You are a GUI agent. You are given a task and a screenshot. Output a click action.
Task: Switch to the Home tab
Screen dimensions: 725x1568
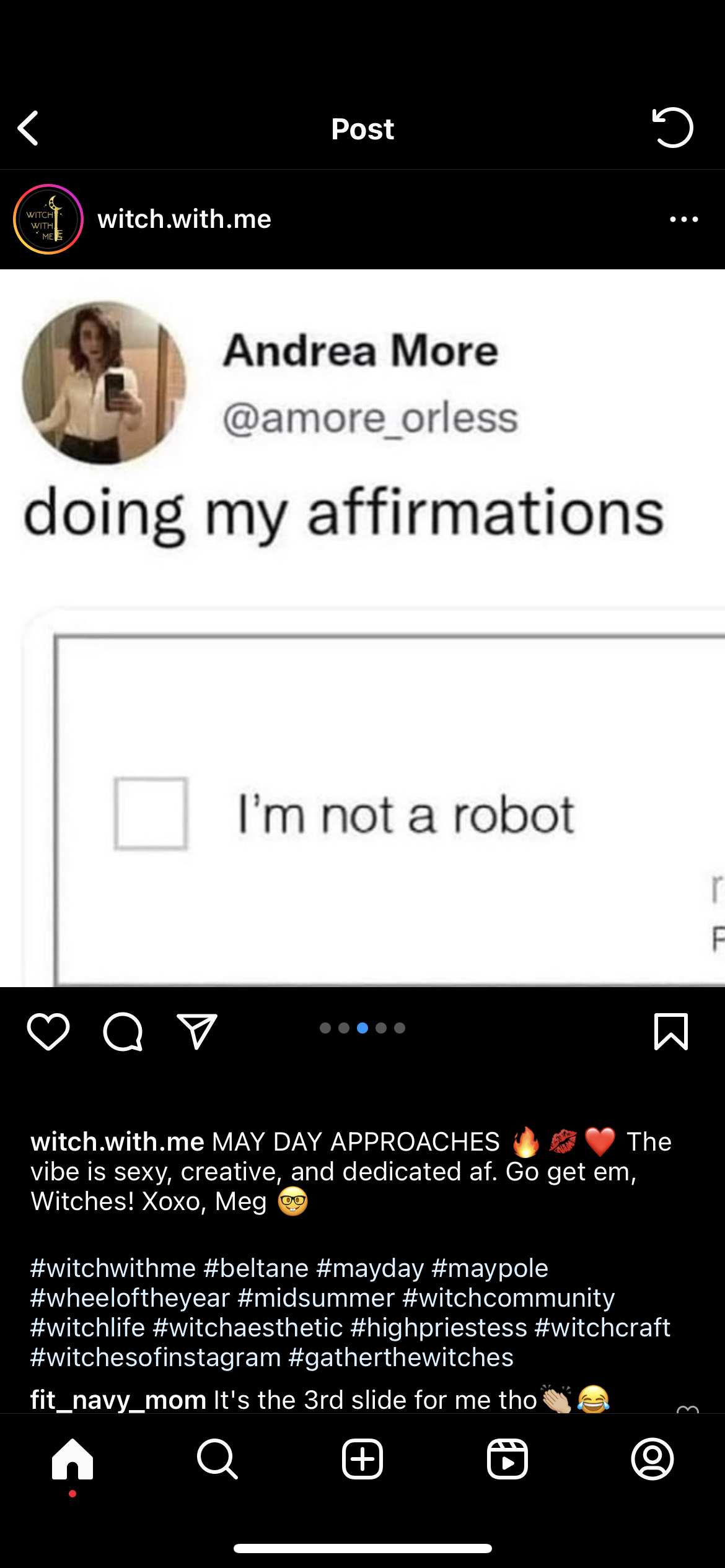coord(72,1459)
